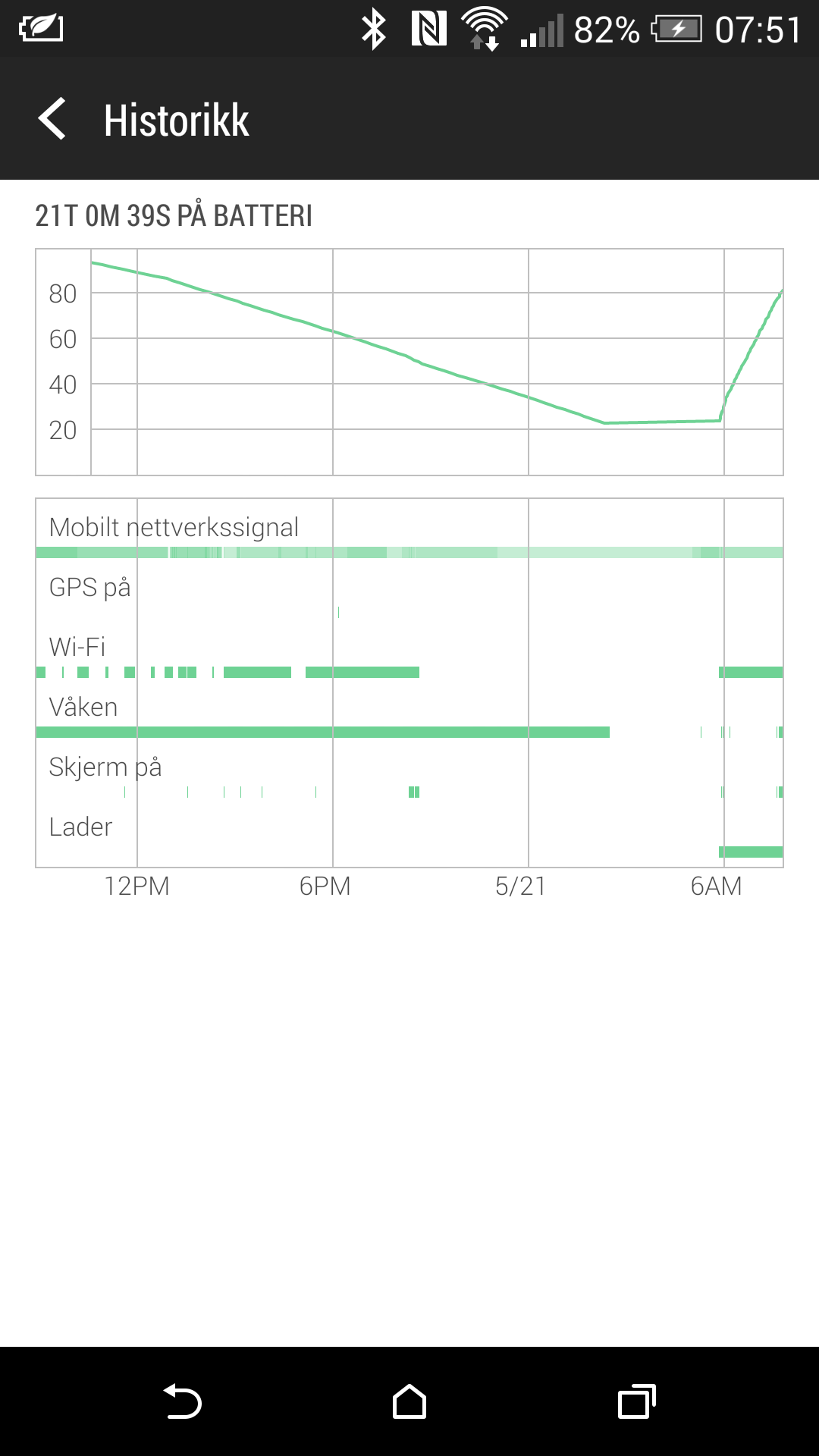The height and width of the screenshot is (1456, 819).
Task: Tap the system back button
Action: (x=183, y=1401)
